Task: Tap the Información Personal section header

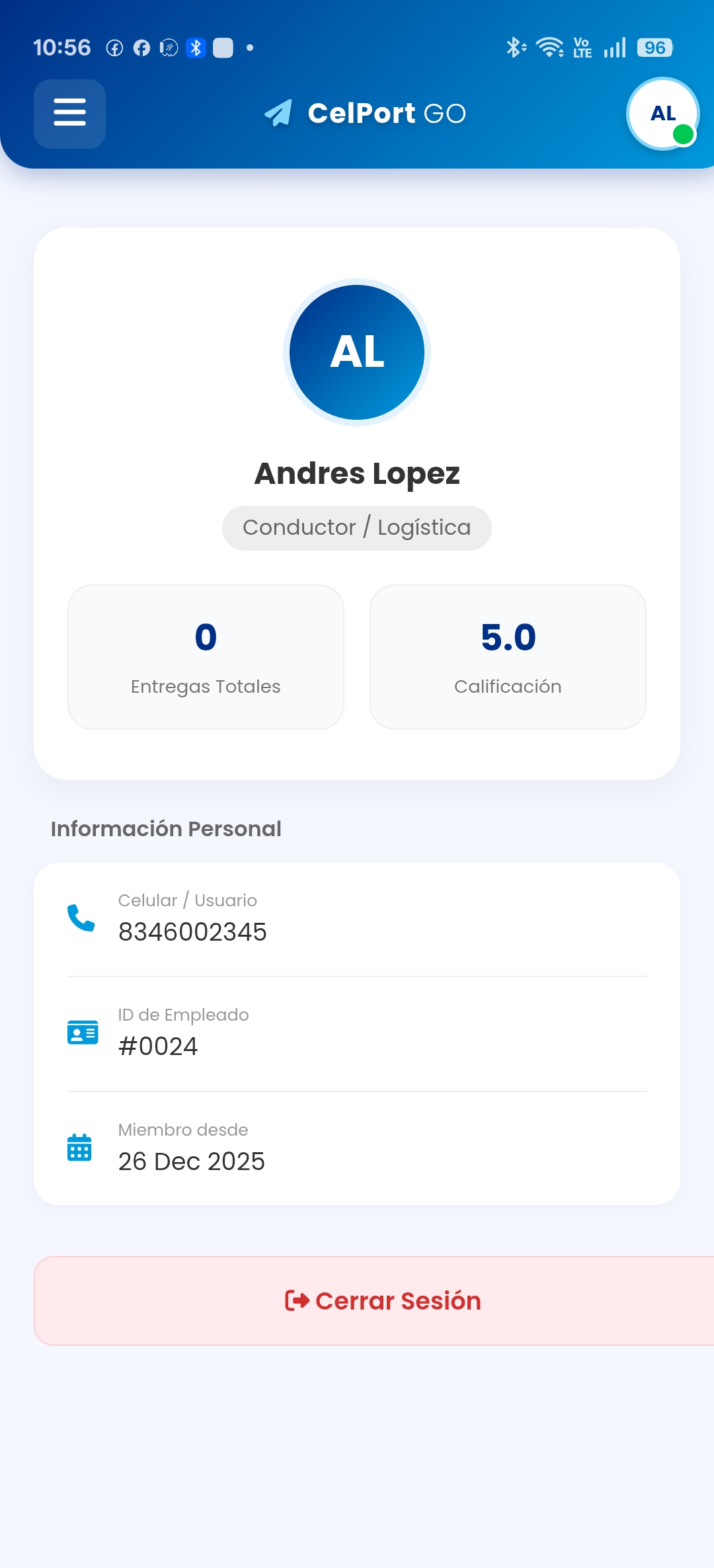Action: click(166, 828)
